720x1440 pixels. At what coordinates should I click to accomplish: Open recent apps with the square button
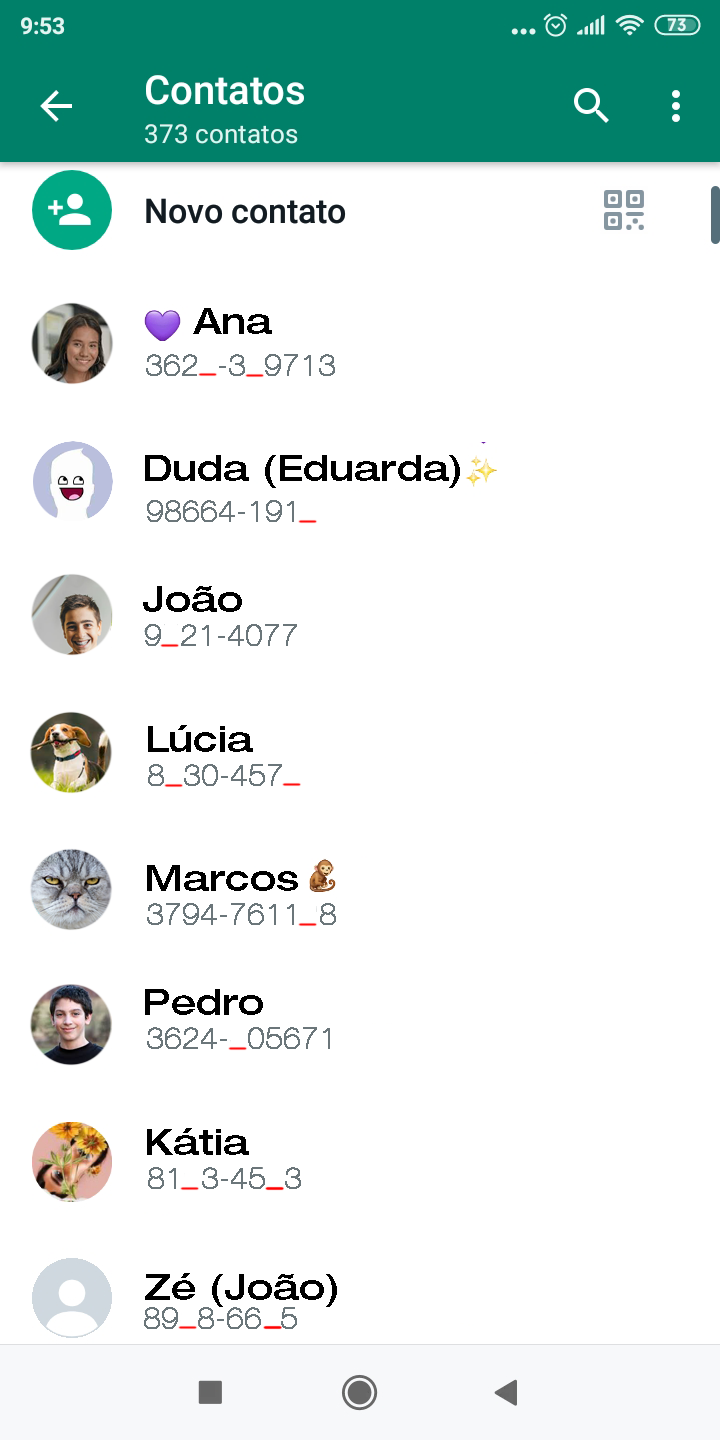coord(210,1392)
